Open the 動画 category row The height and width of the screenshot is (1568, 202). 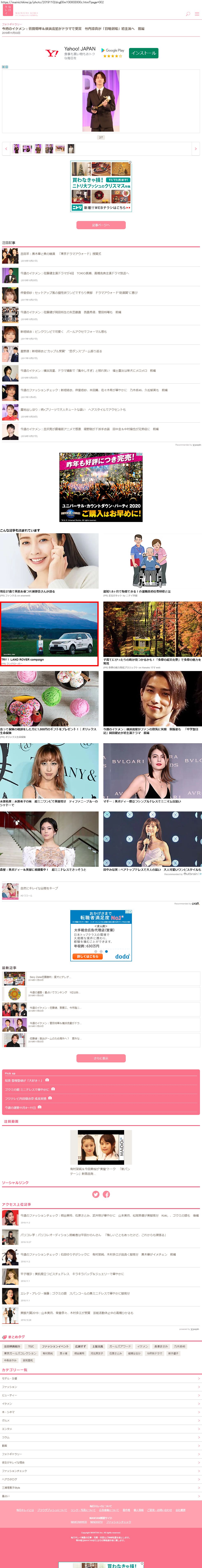[101, 1445]
